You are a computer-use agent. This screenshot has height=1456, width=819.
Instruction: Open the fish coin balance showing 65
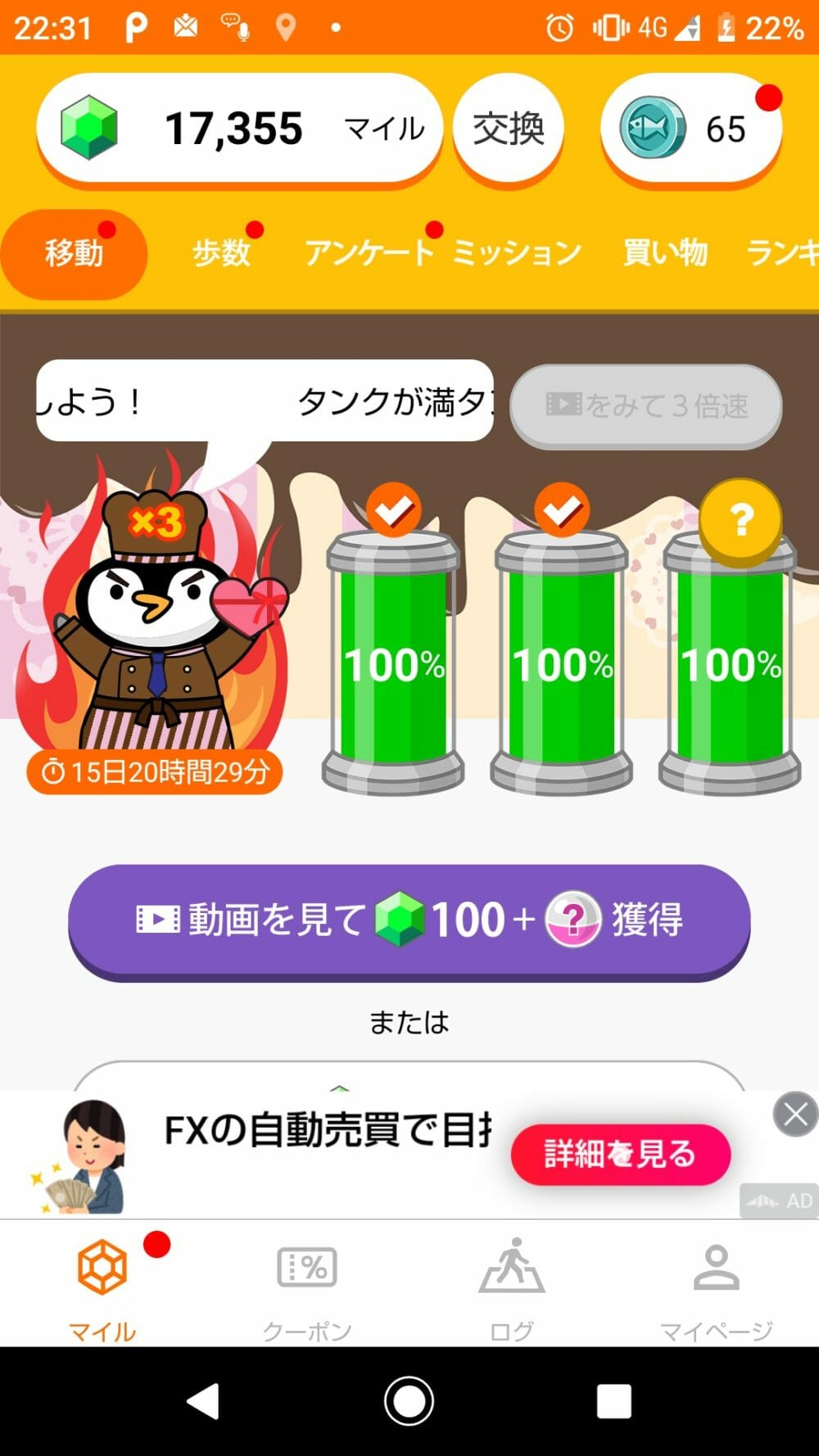pos(690,129)
